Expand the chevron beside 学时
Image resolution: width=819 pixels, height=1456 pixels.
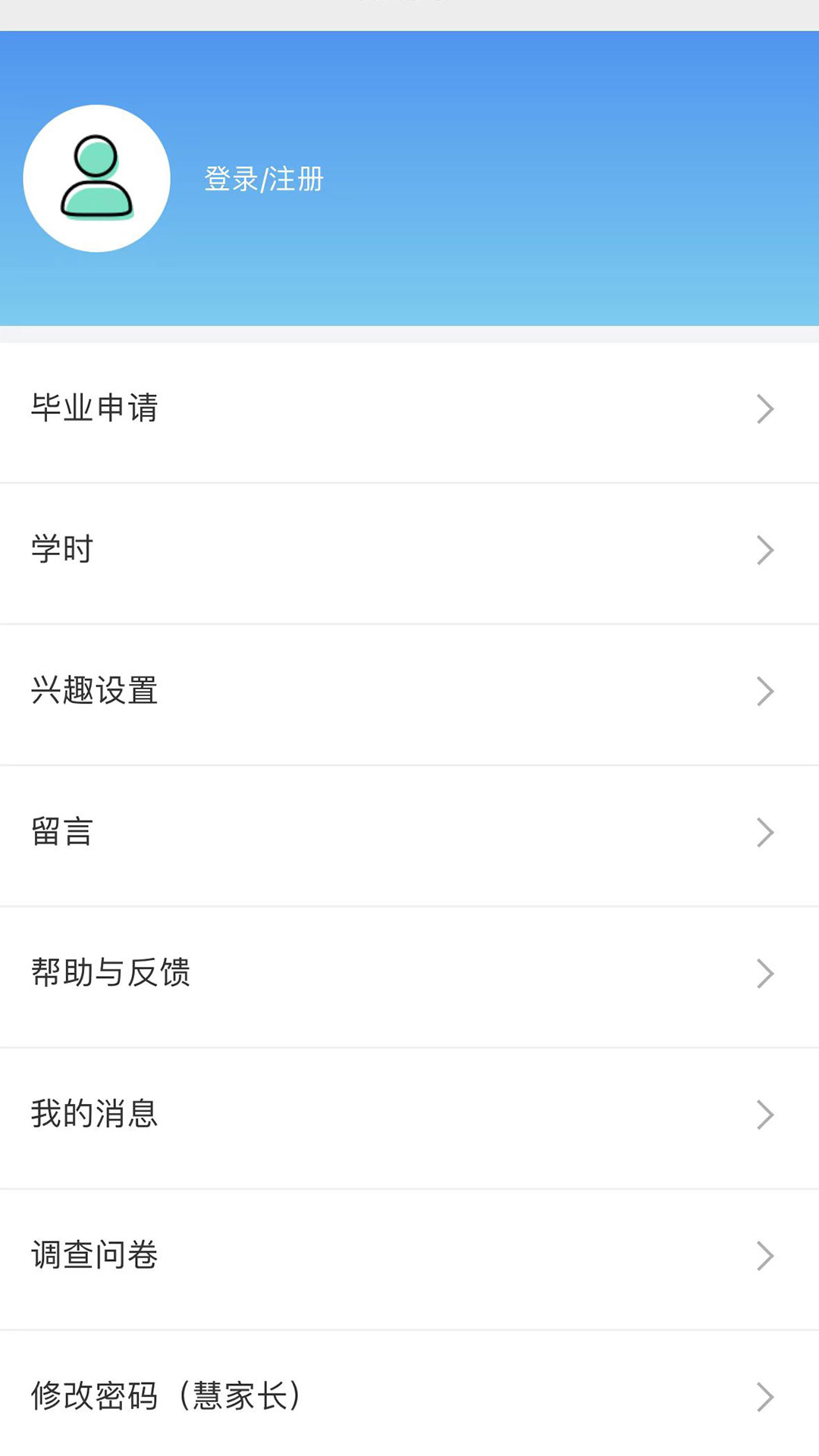tap(765, 548)
